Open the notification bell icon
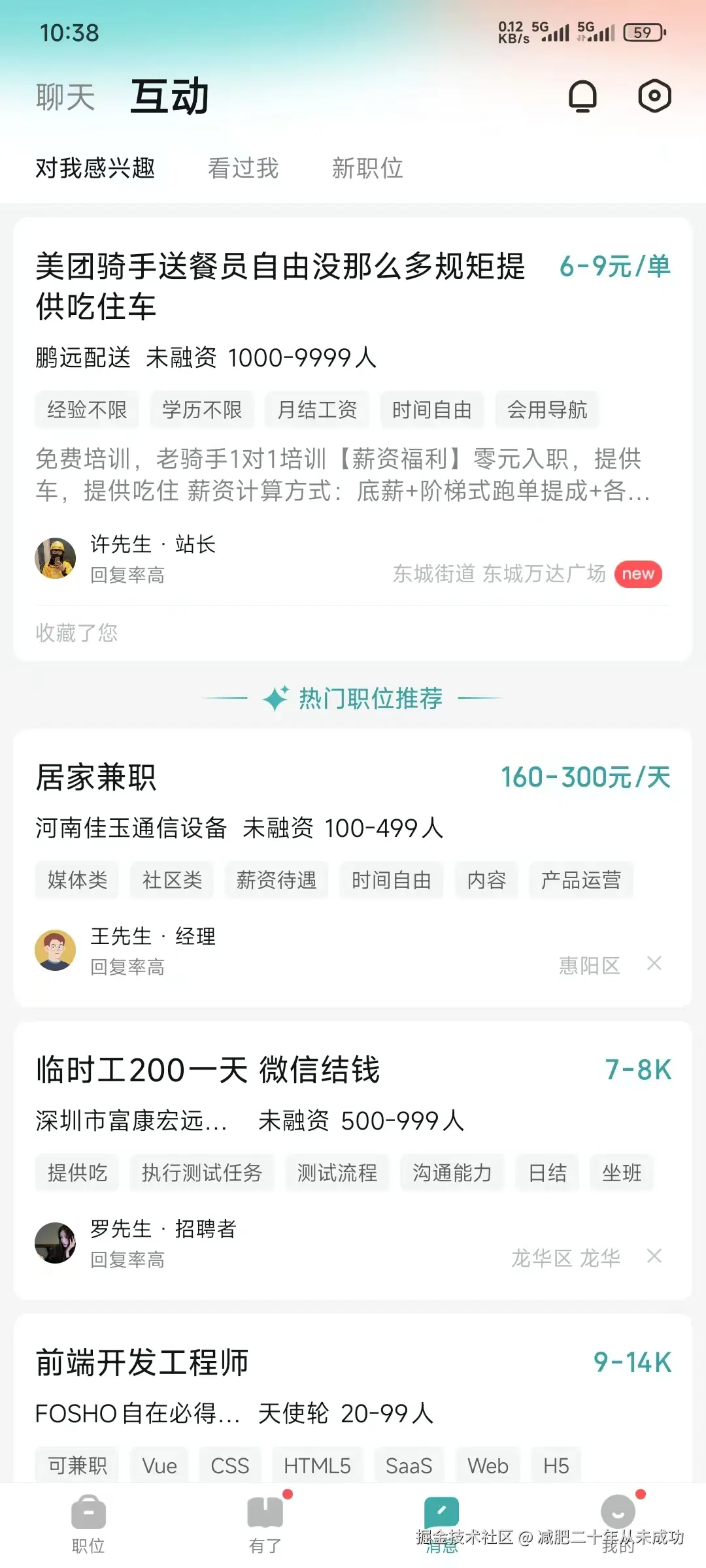This screenshot has height=1568, width=706. pos(584,95)
